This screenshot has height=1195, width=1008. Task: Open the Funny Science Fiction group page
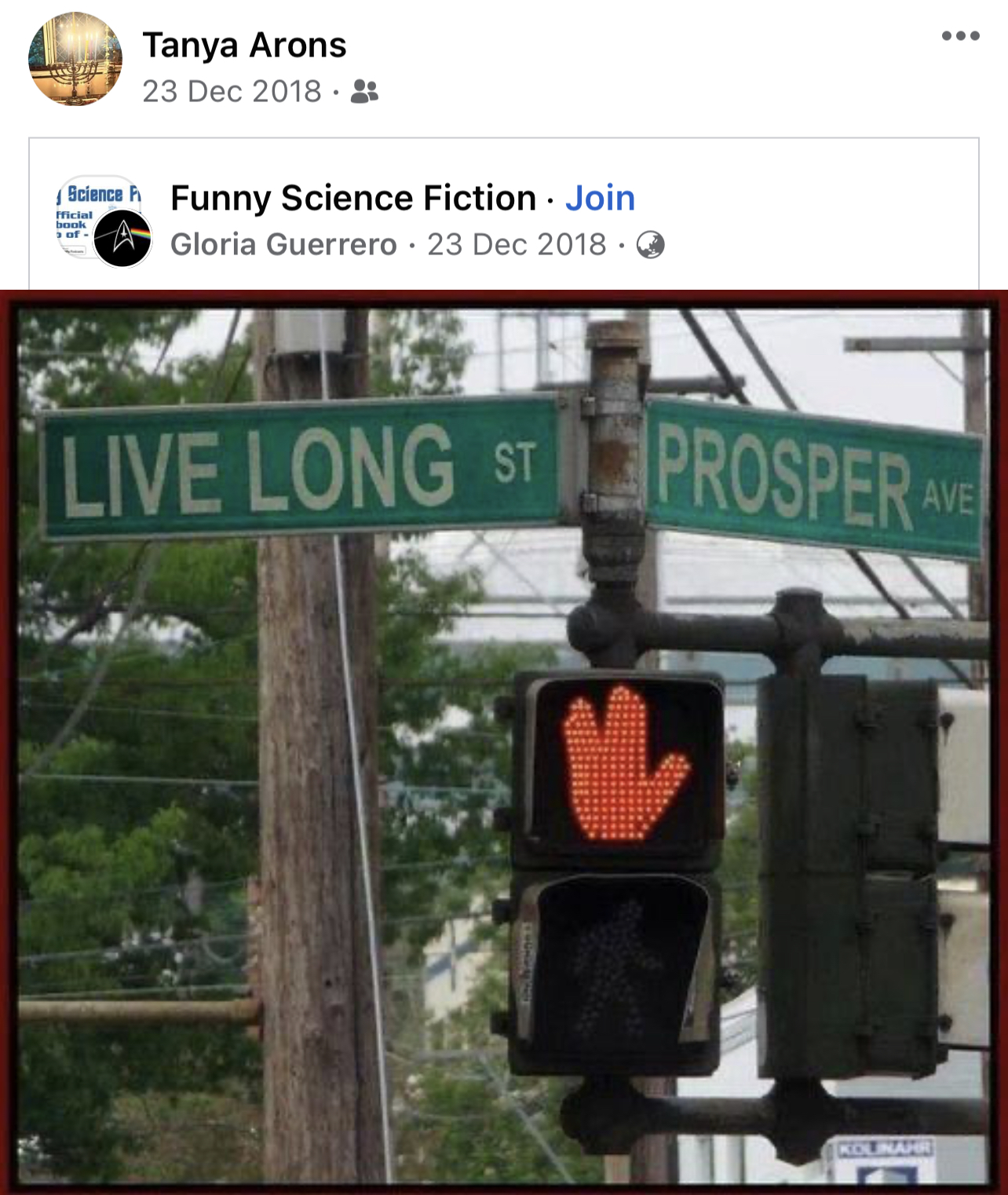[353, 198]
